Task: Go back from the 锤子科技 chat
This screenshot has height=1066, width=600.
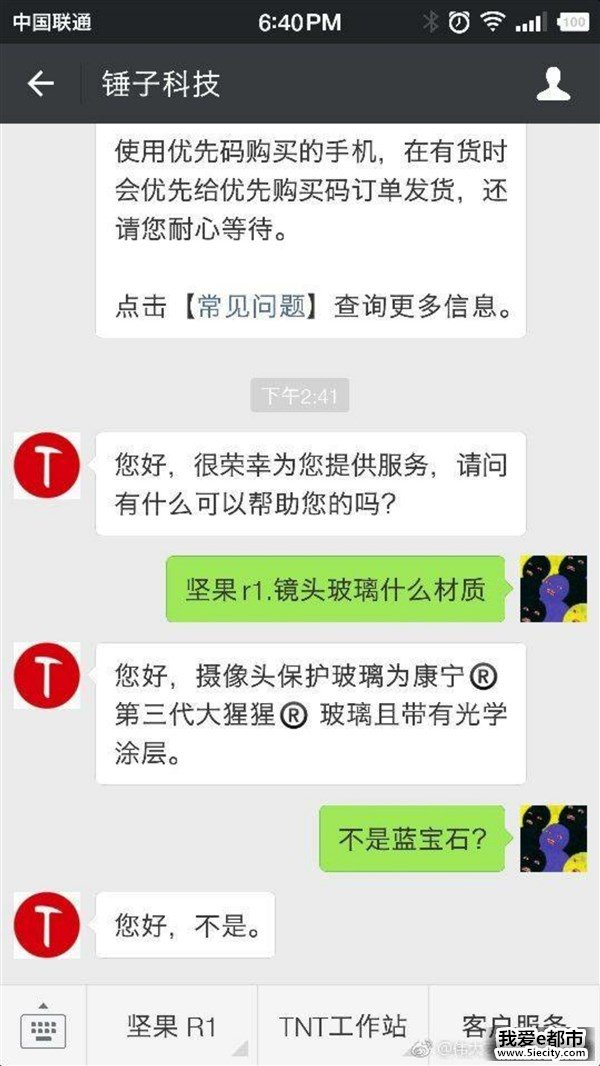Action: [x=40, y=85]
